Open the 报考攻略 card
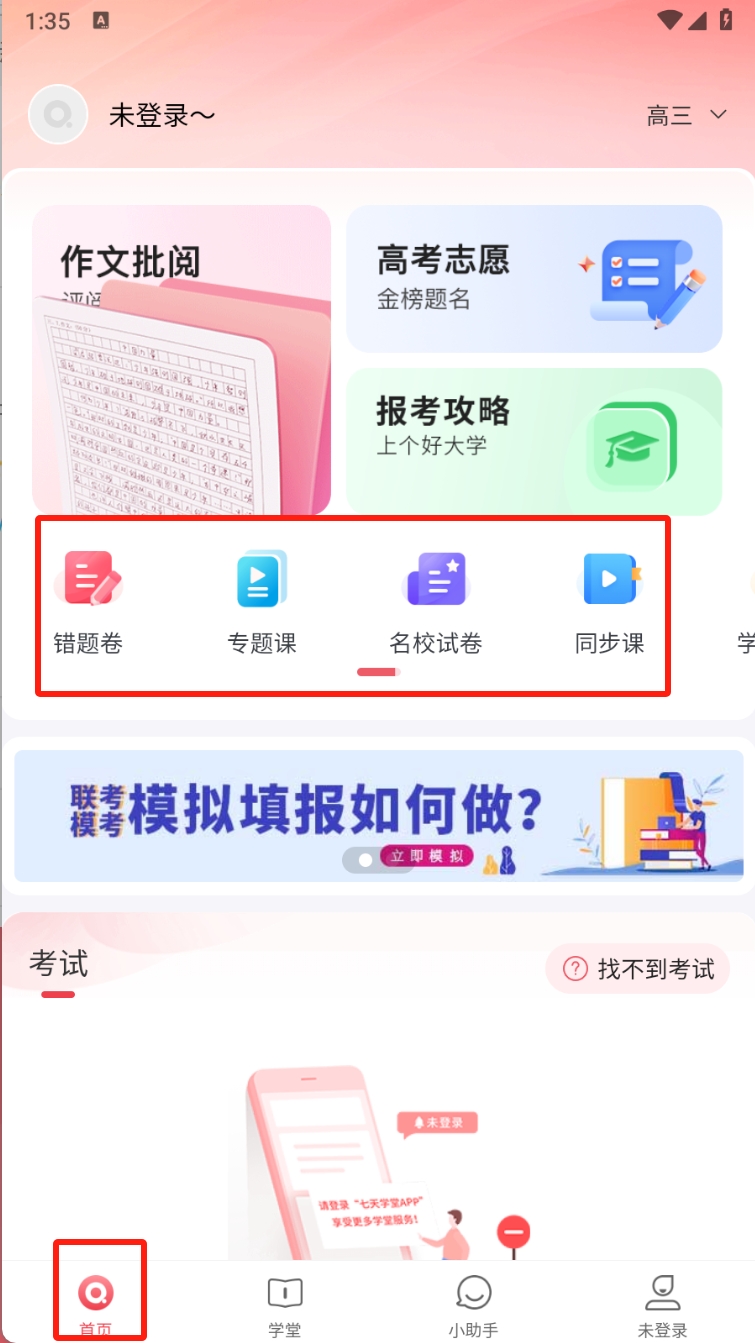 (x=534, y=442)
